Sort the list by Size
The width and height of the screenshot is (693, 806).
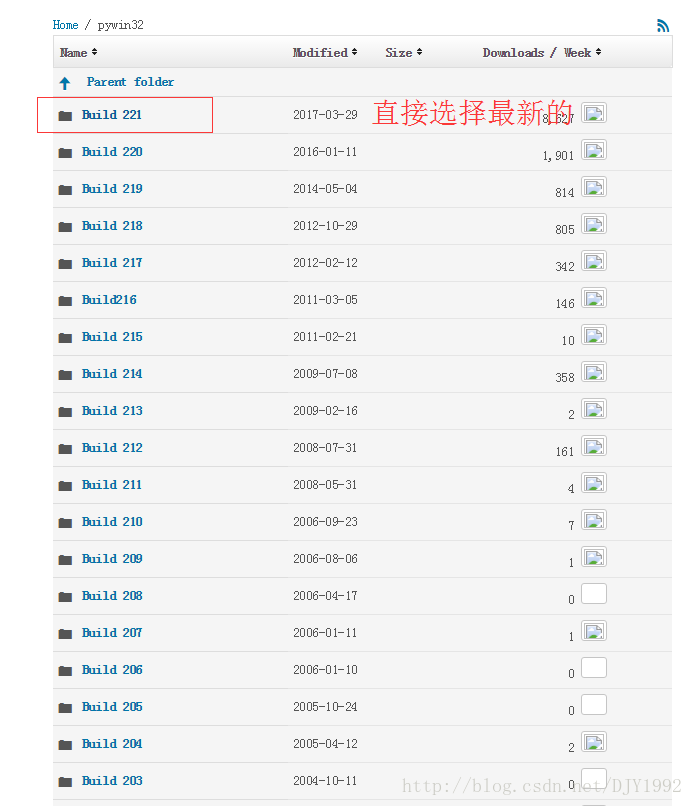coord(403,52)
